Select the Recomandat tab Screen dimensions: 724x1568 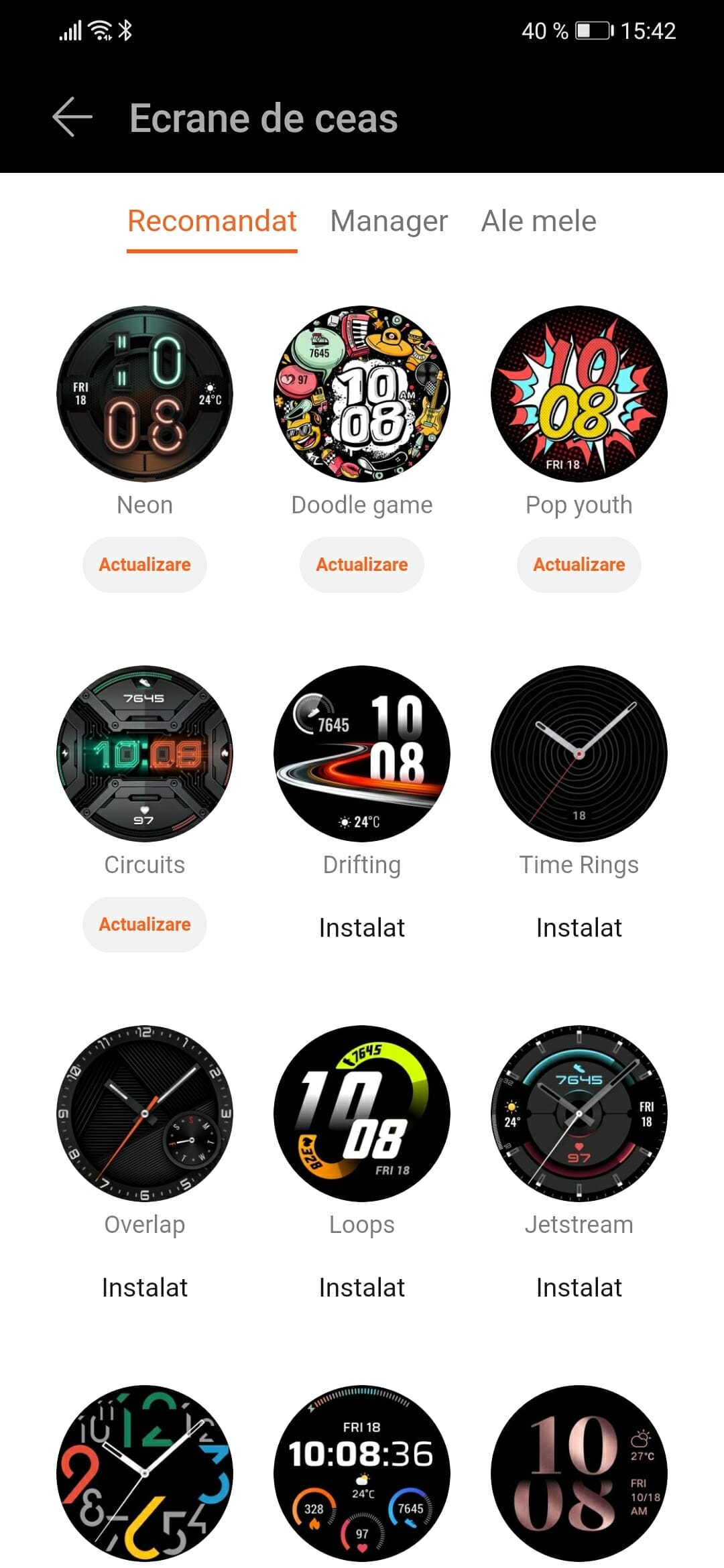pos(212,221)
